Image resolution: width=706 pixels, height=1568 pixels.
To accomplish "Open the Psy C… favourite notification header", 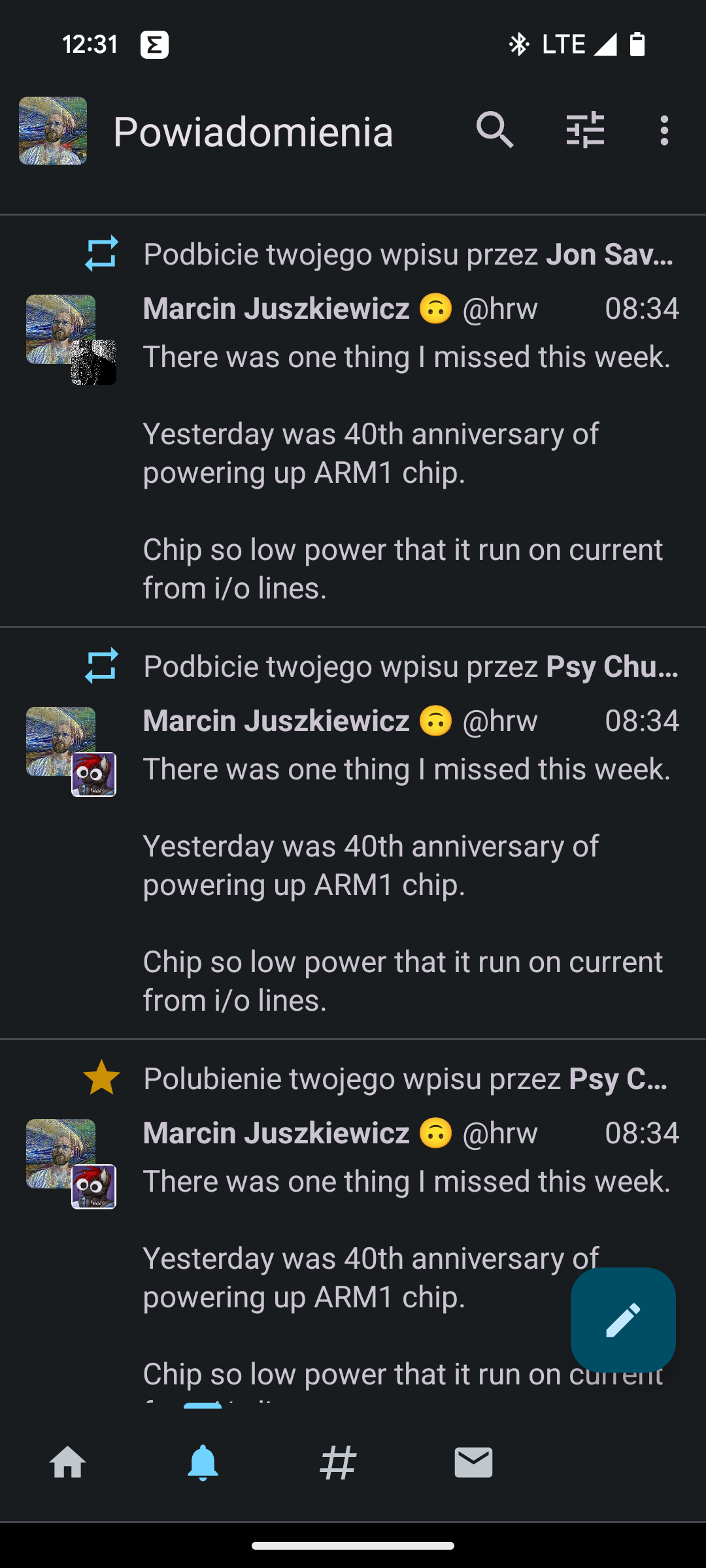I will coord(405,1079).
